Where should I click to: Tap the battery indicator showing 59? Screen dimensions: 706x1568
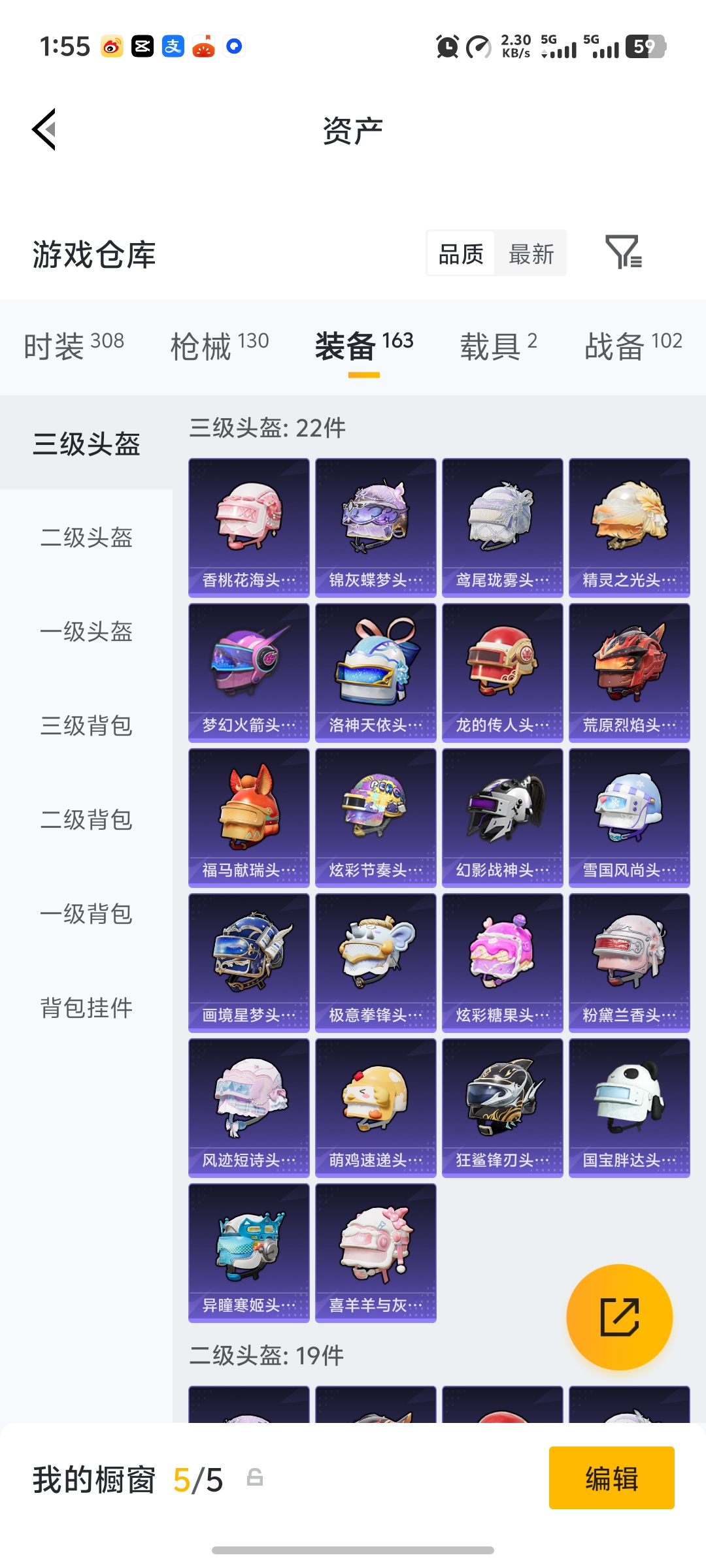[643, 47]
